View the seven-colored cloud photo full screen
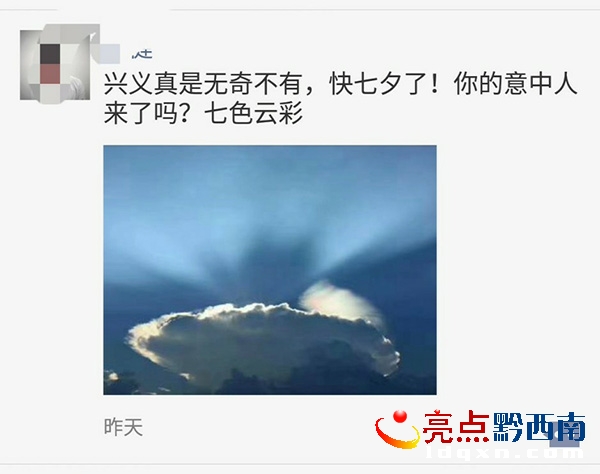This screenshot has width=600, height=474. pyautogui.click(x=270, y=270)
